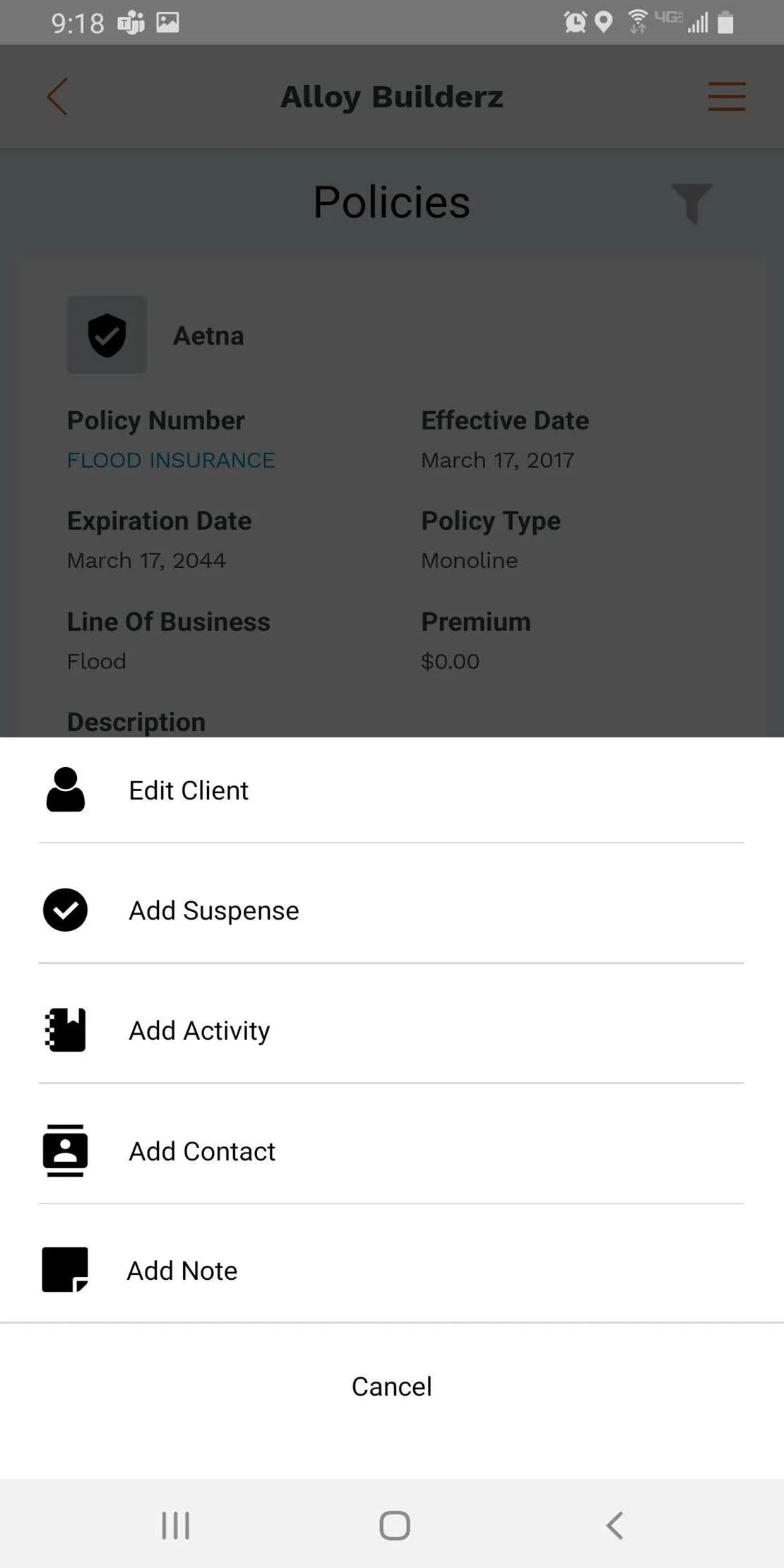This screenshot has width=784, height=1568.
Task: Tap the Add Activity notebook icon
Action: 65,1030
